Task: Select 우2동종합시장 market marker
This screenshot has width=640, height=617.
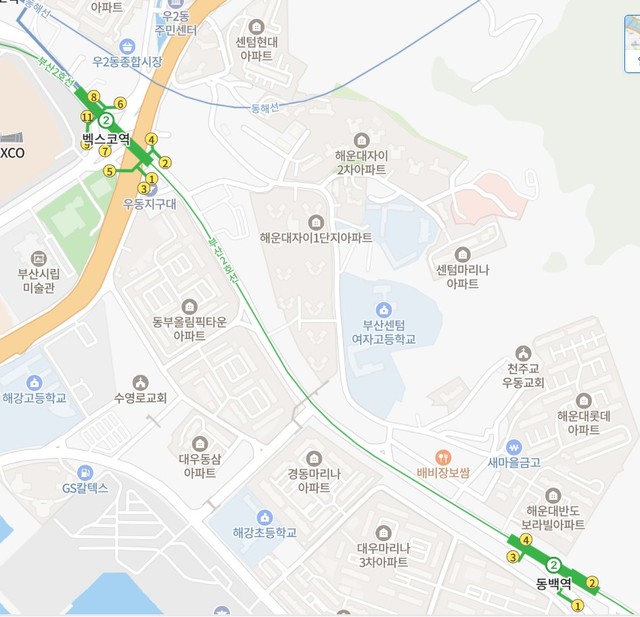Action: click(x=127, y=46)
